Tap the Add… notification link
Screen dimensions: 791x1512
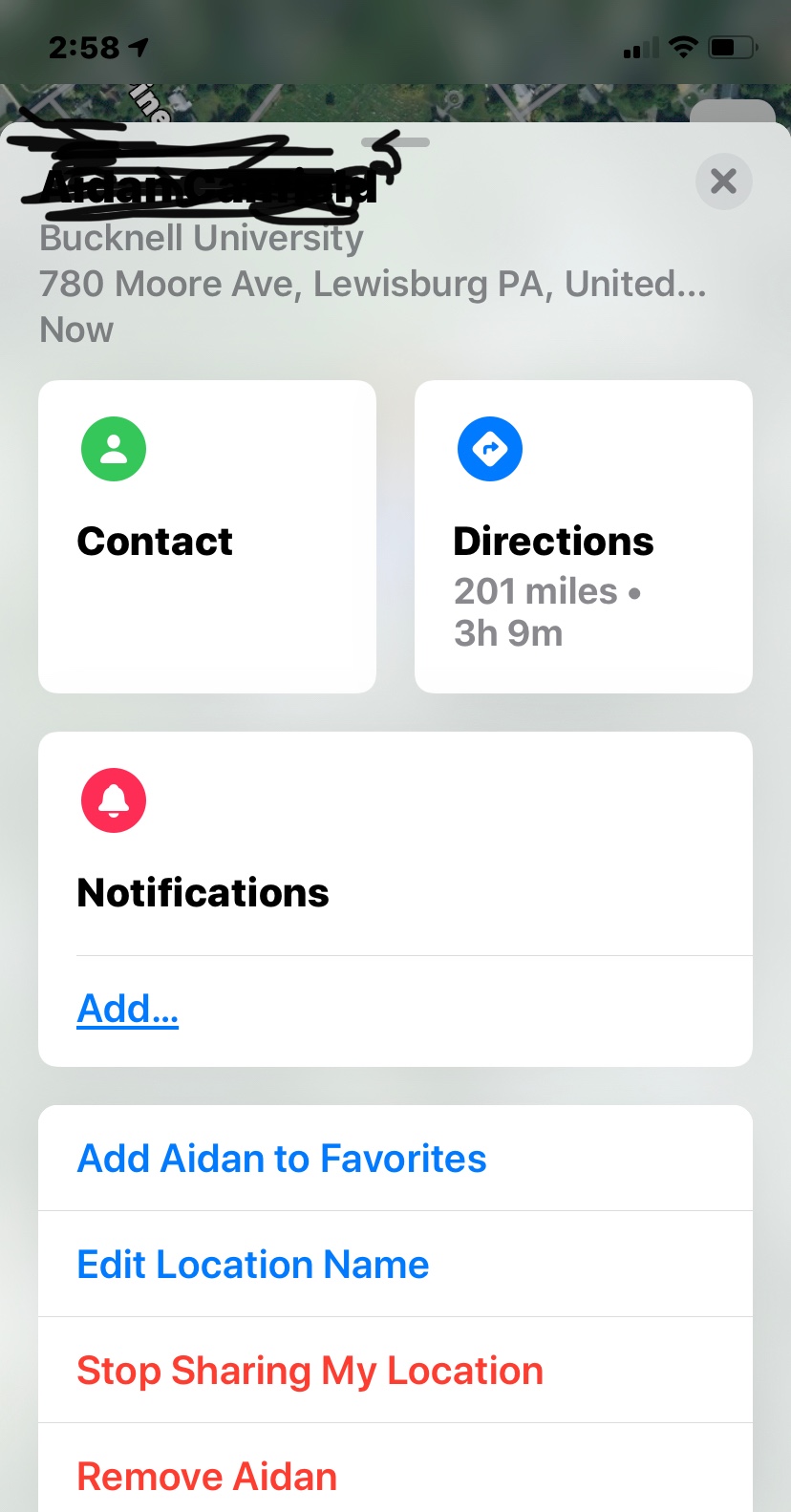128,1009
